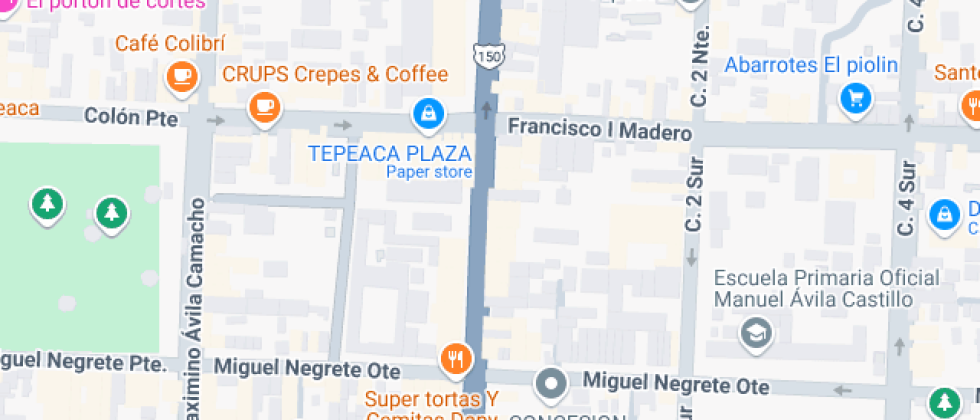Open the Escuela Primaria Oficial school marker

pos(756,333)
